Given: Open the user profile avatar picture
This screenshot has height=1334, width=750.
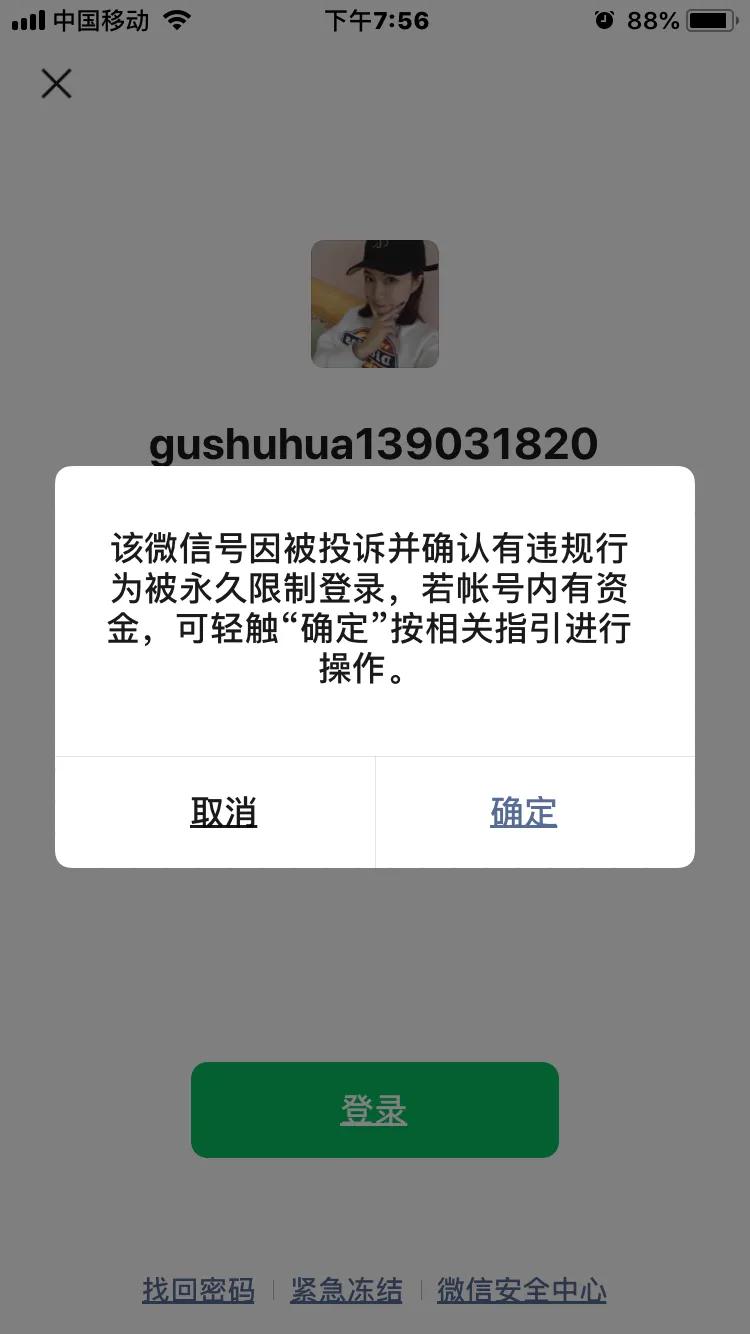Looking at the screenshot, I should (x=374, y=303).
